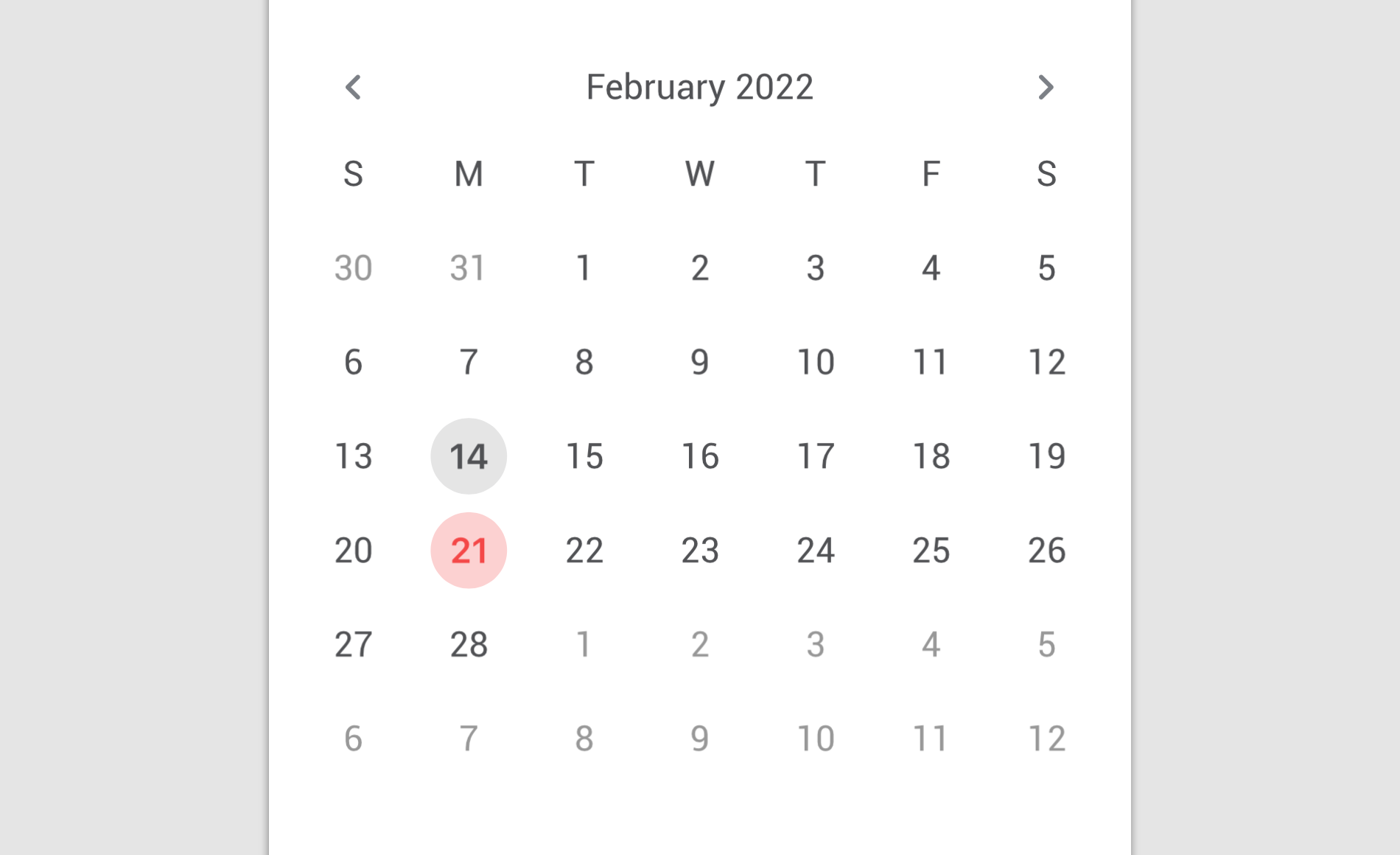1400x855 pixels.
Task: Select February 16
Action: click(x=700, y=456)
